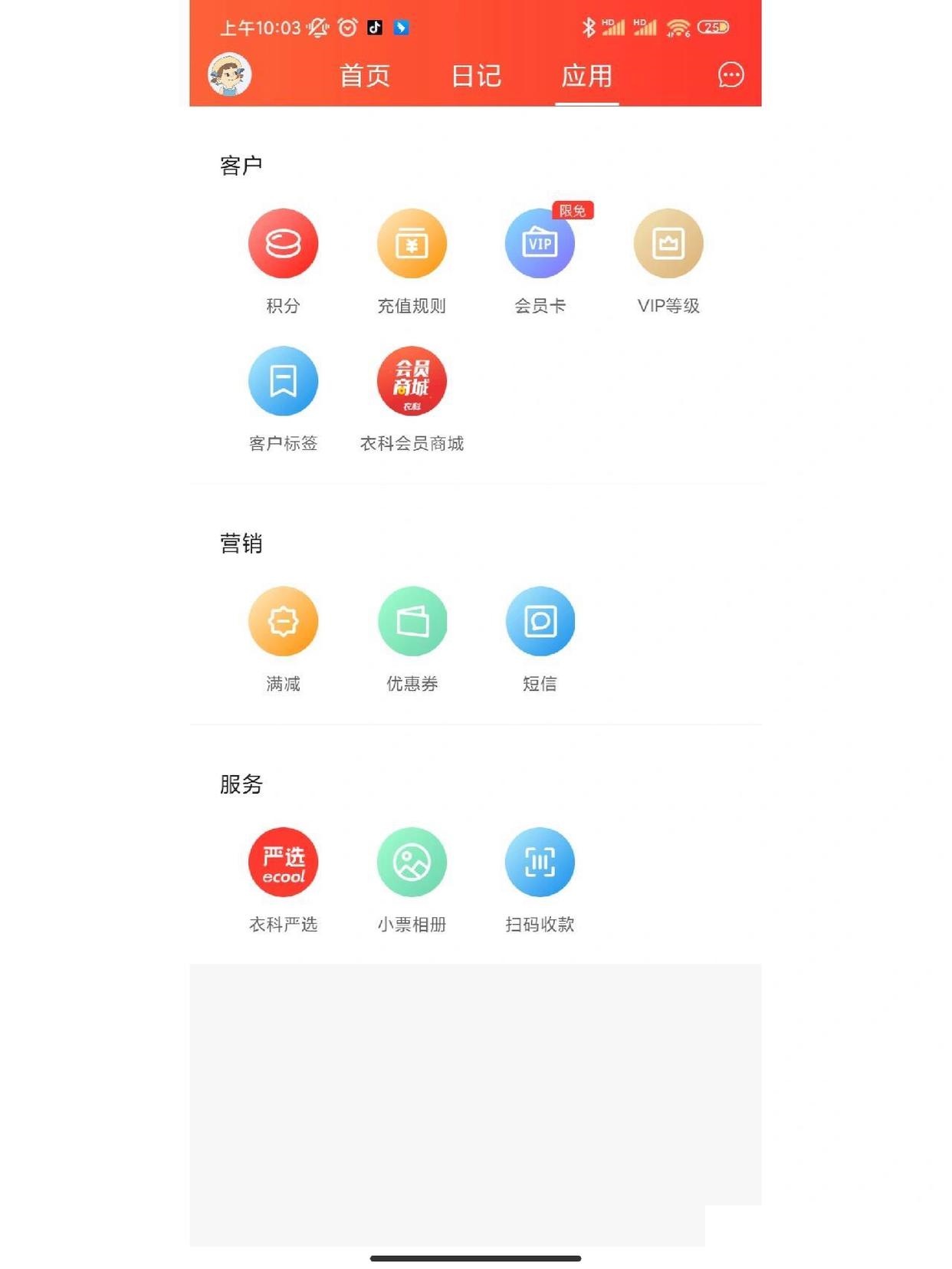Open the VIP等级 level feature
This screenshot has width=952, height=1269.
click(670, 243)
